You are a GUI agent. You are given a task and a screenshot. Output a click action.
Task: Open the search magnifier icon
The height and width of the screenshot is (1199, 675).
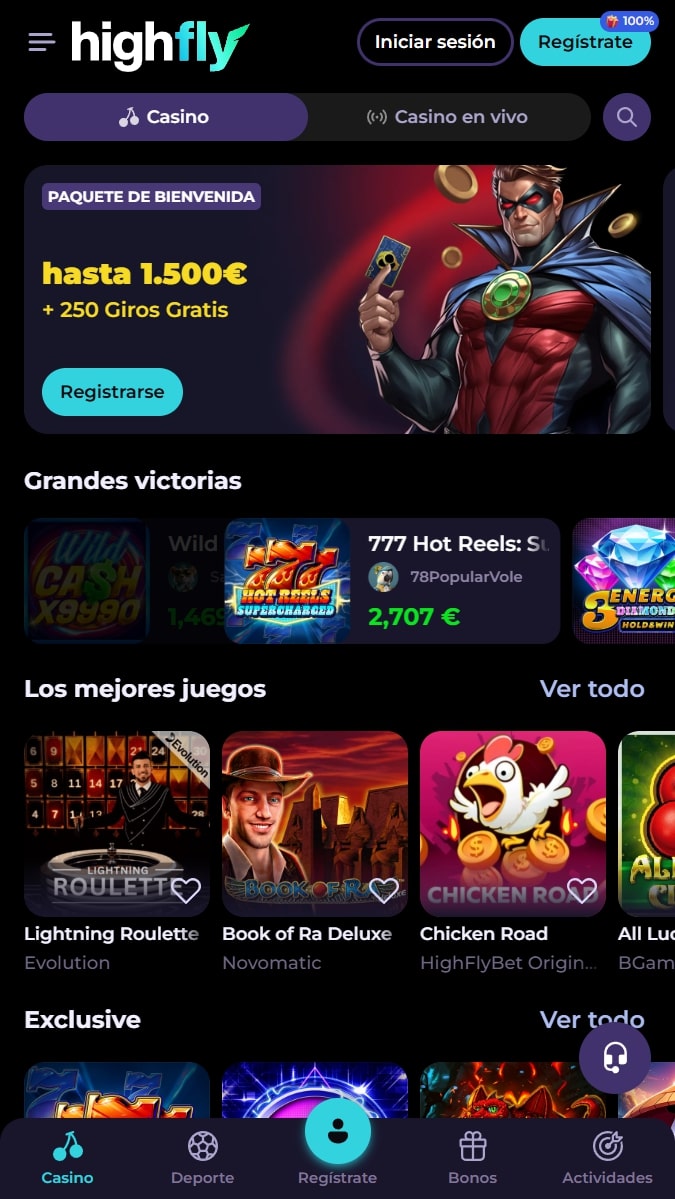pyautogui.click(x=627, y=117)
